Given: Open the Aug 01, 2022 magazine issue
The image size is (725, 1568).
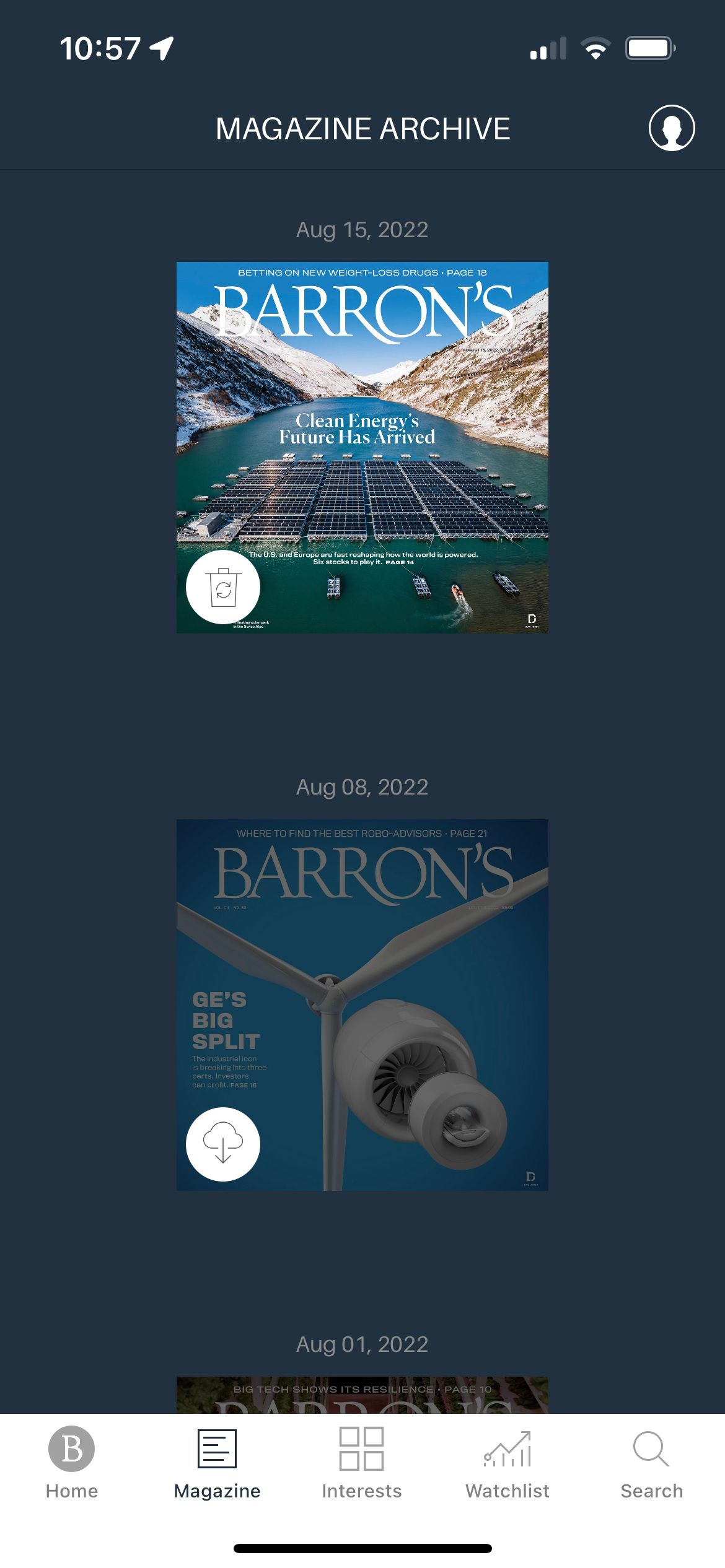Looking at the screenshot, I should 362,1395.
